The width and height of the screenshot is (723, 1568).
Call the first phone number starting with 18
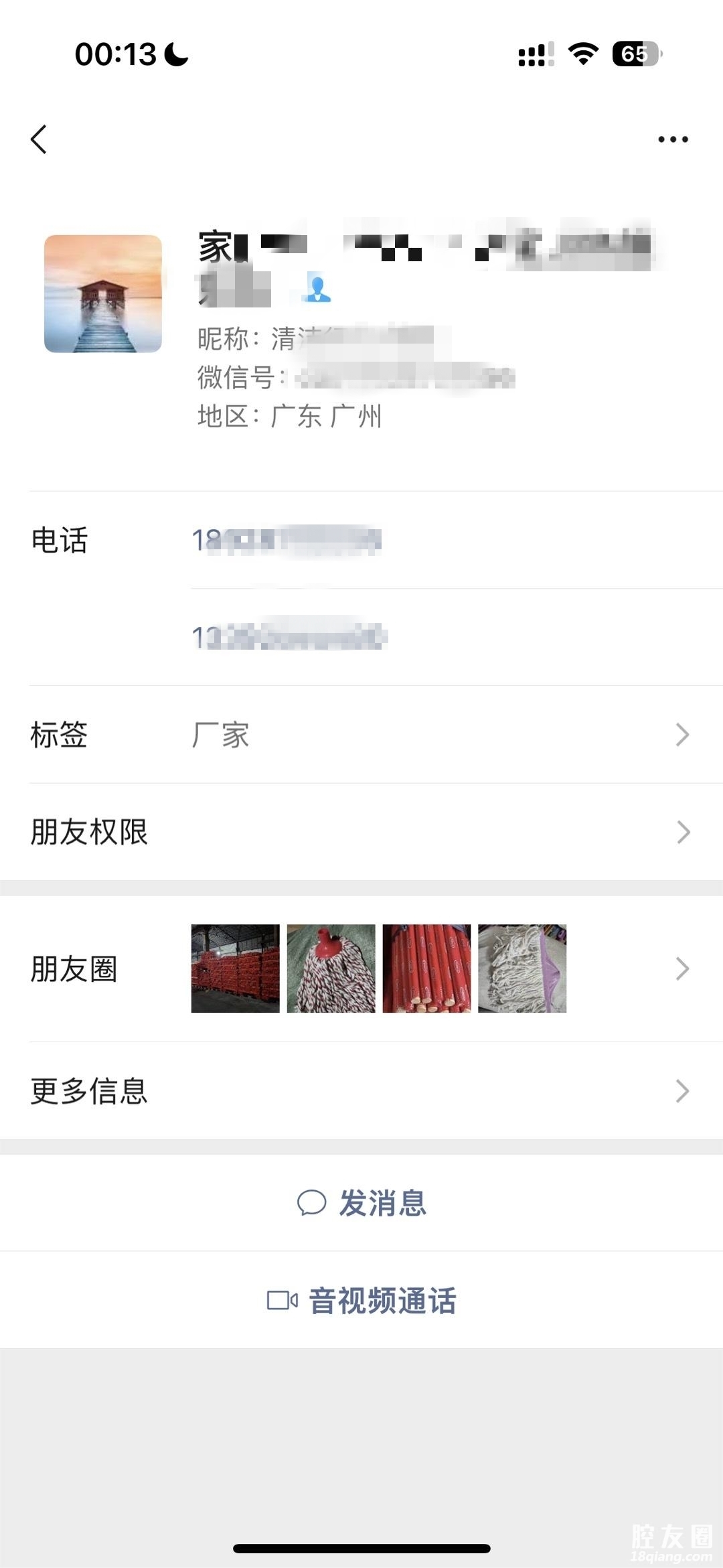click(x=287, y=541)
